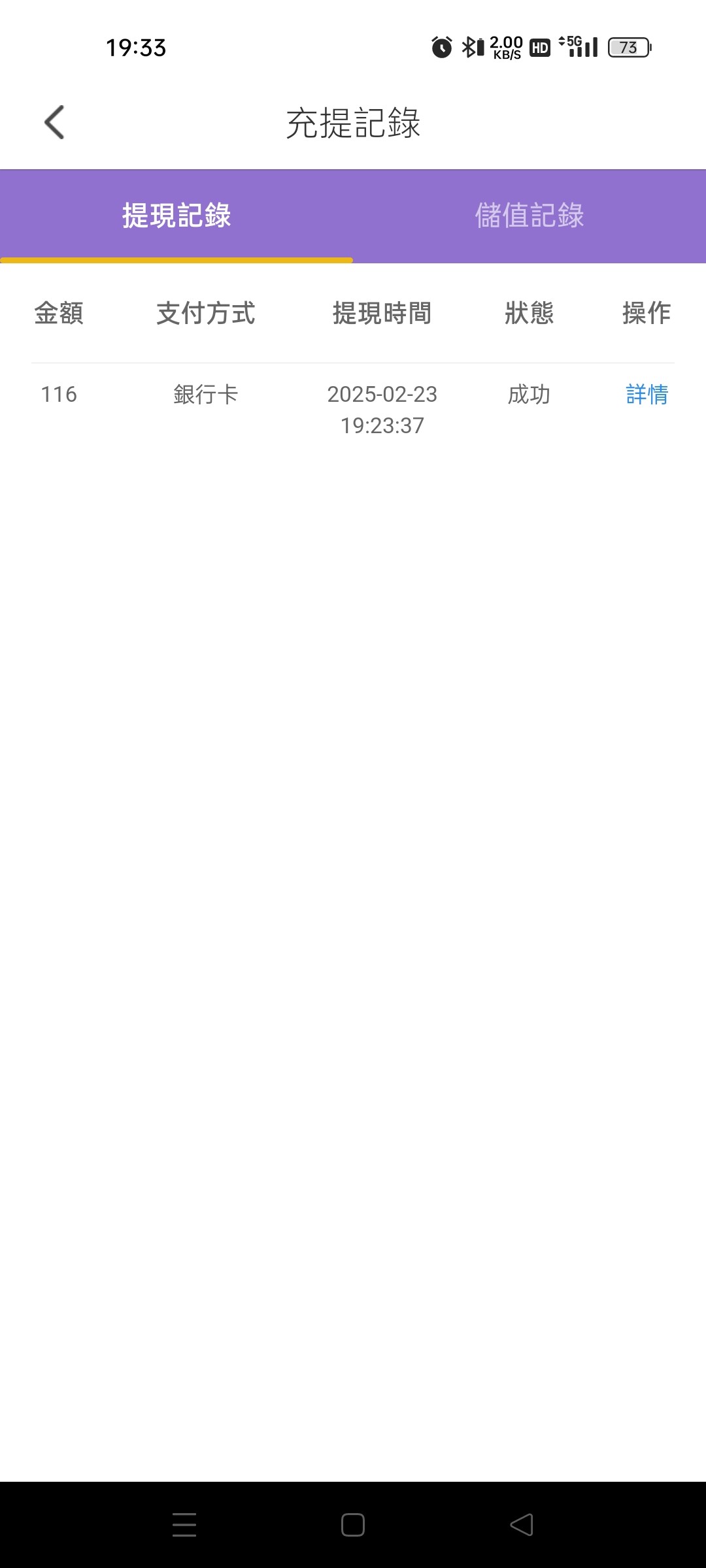Switch to the 儲值記錄 tab
This screenshot has height=1568, width=706.
tap(529, 216)
